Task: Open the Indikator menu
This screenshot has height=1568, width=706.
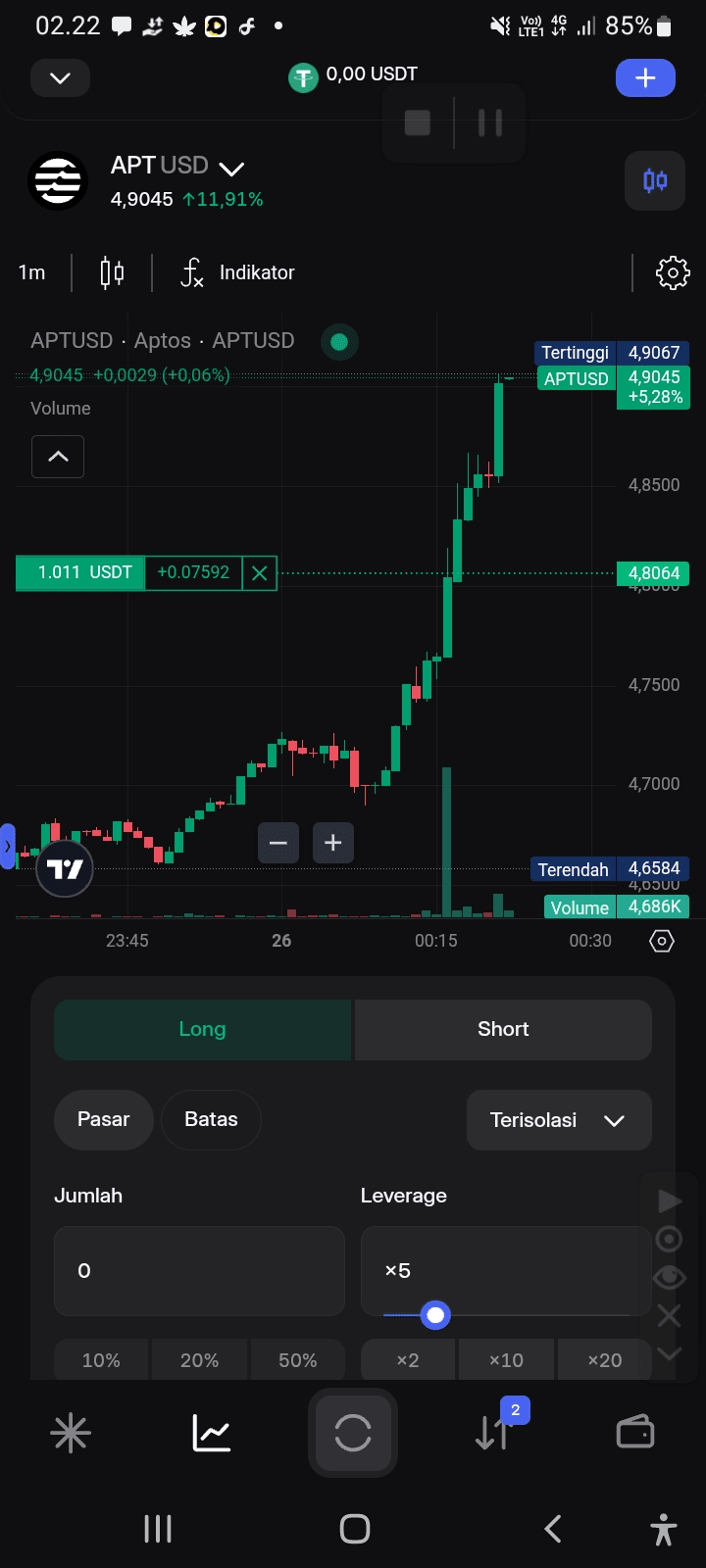Action: (x=237, y=272)
